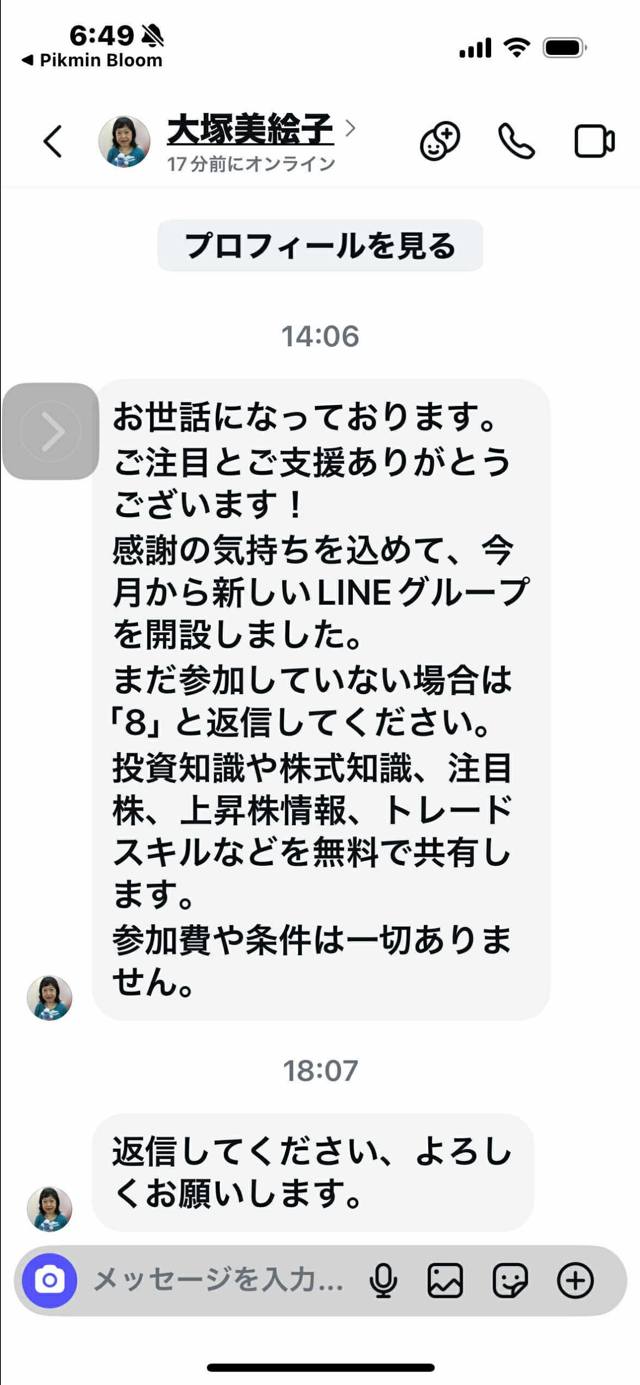Open the camera from the message bar
The width and height of the screenshot is (640, 1385).
click(49, 1280)
